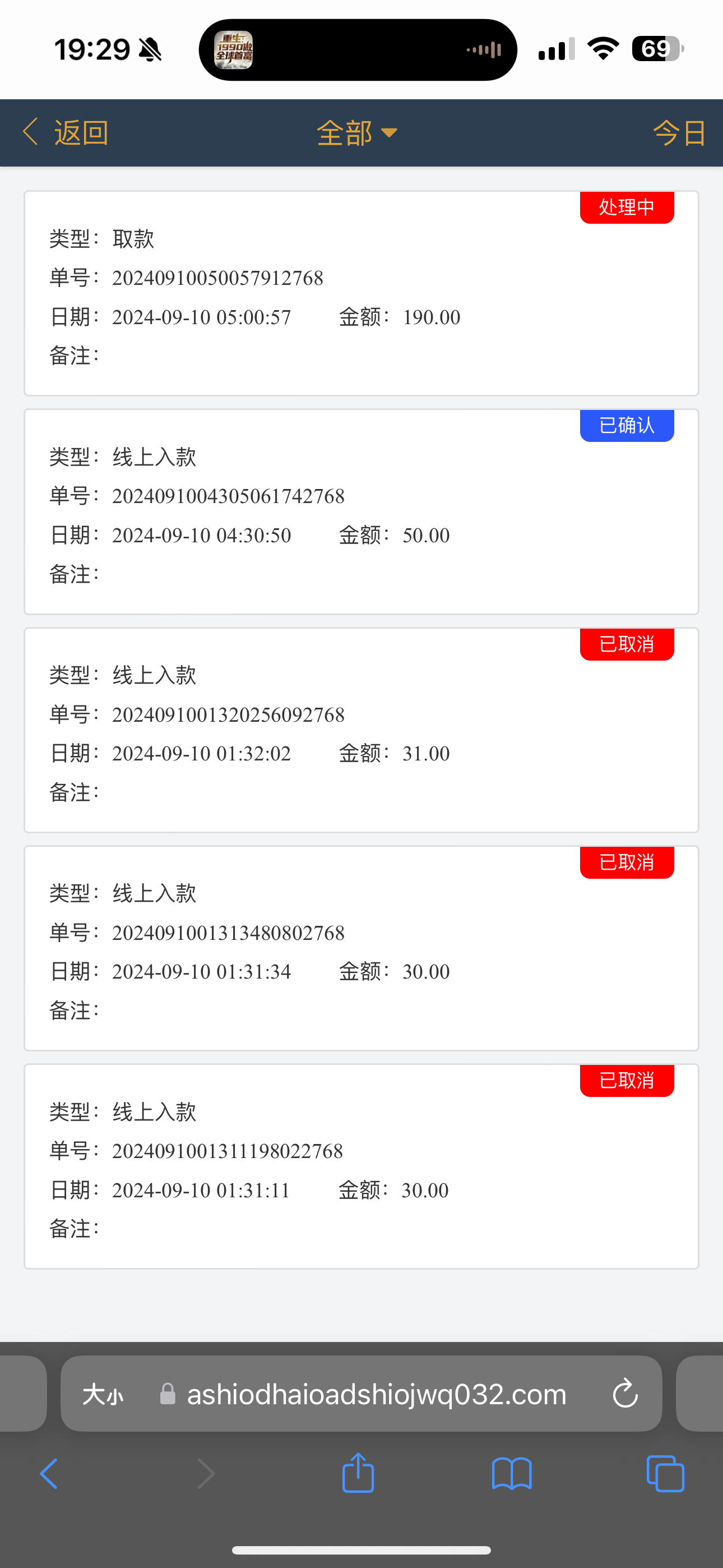Viewport: 723px width, 1568px height.
Task: Navigate to previous page in Safari
Action: point(49,1474)
